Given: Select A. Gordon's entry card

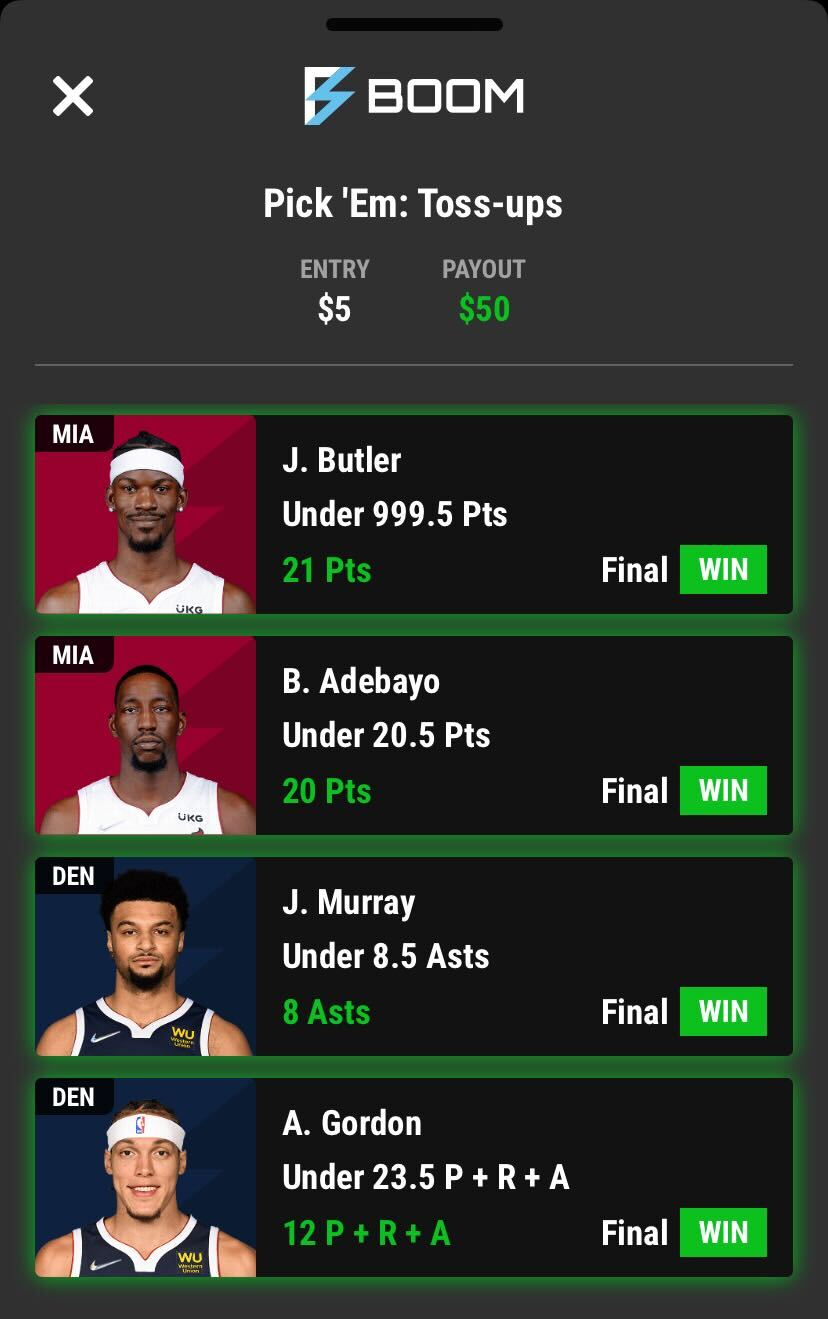Looking at the screenshot, I should (x=414, y=1177).
